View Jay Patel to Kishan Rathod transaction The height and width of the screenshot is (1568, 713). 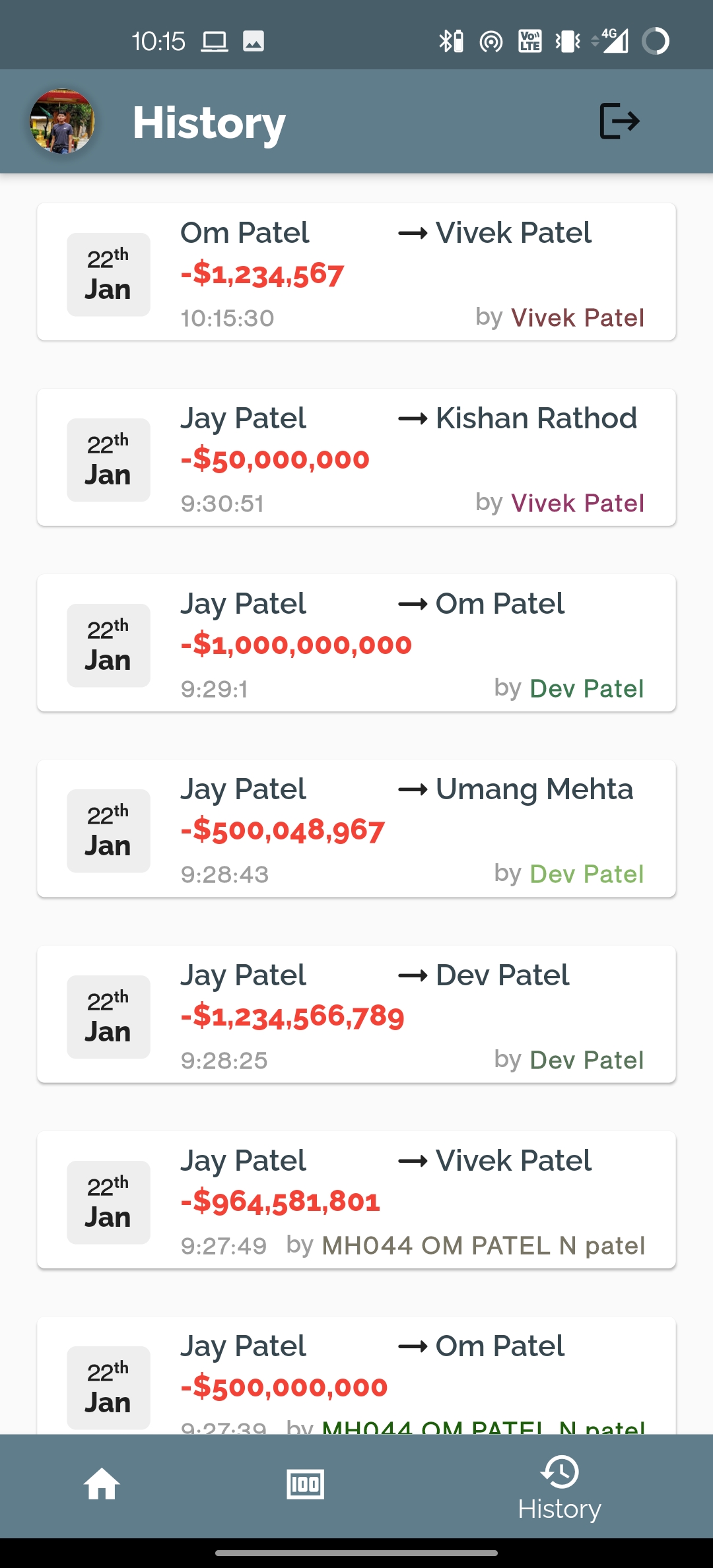pyautogui.click(x=356, y=457)
